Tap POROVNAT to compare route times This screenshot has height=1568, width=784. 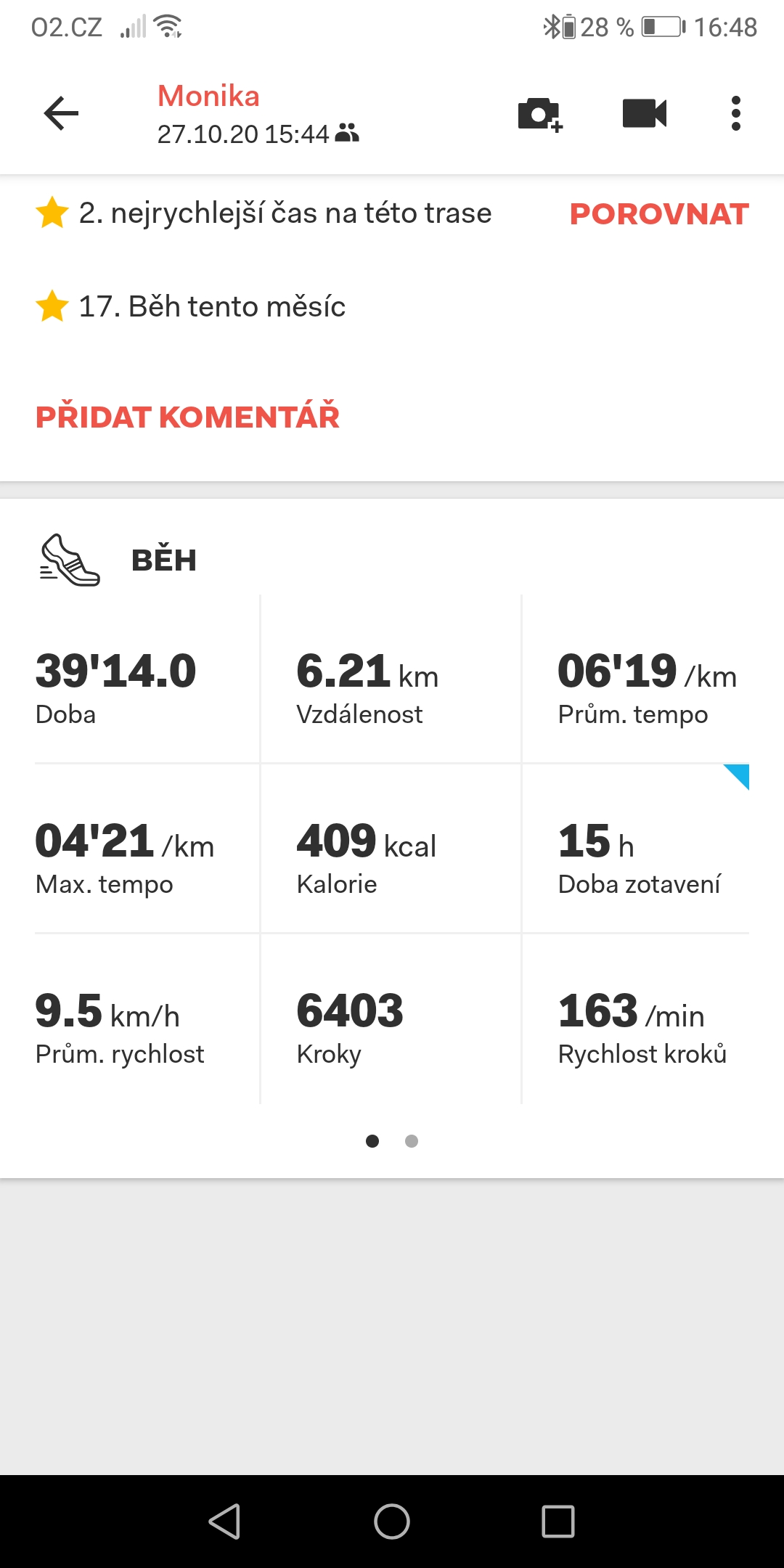(659, 214)
